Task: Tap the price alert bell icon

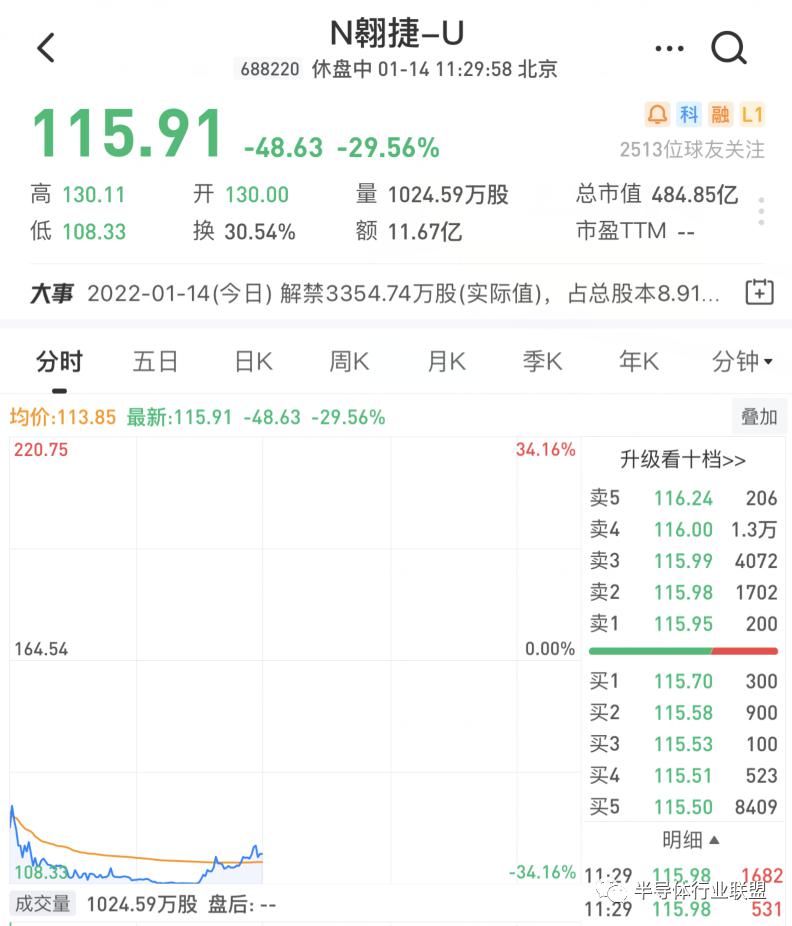Action: click(657, 114)
